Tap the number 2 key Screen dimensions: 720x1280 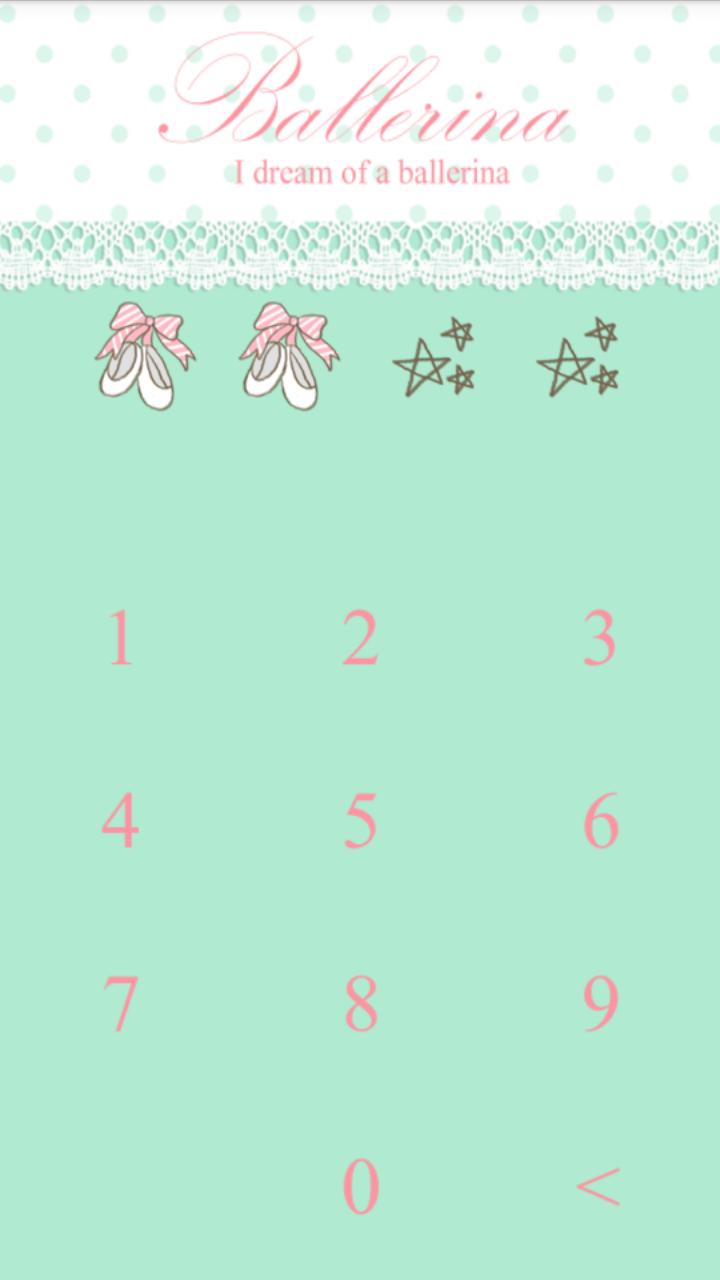pos(360,638)
